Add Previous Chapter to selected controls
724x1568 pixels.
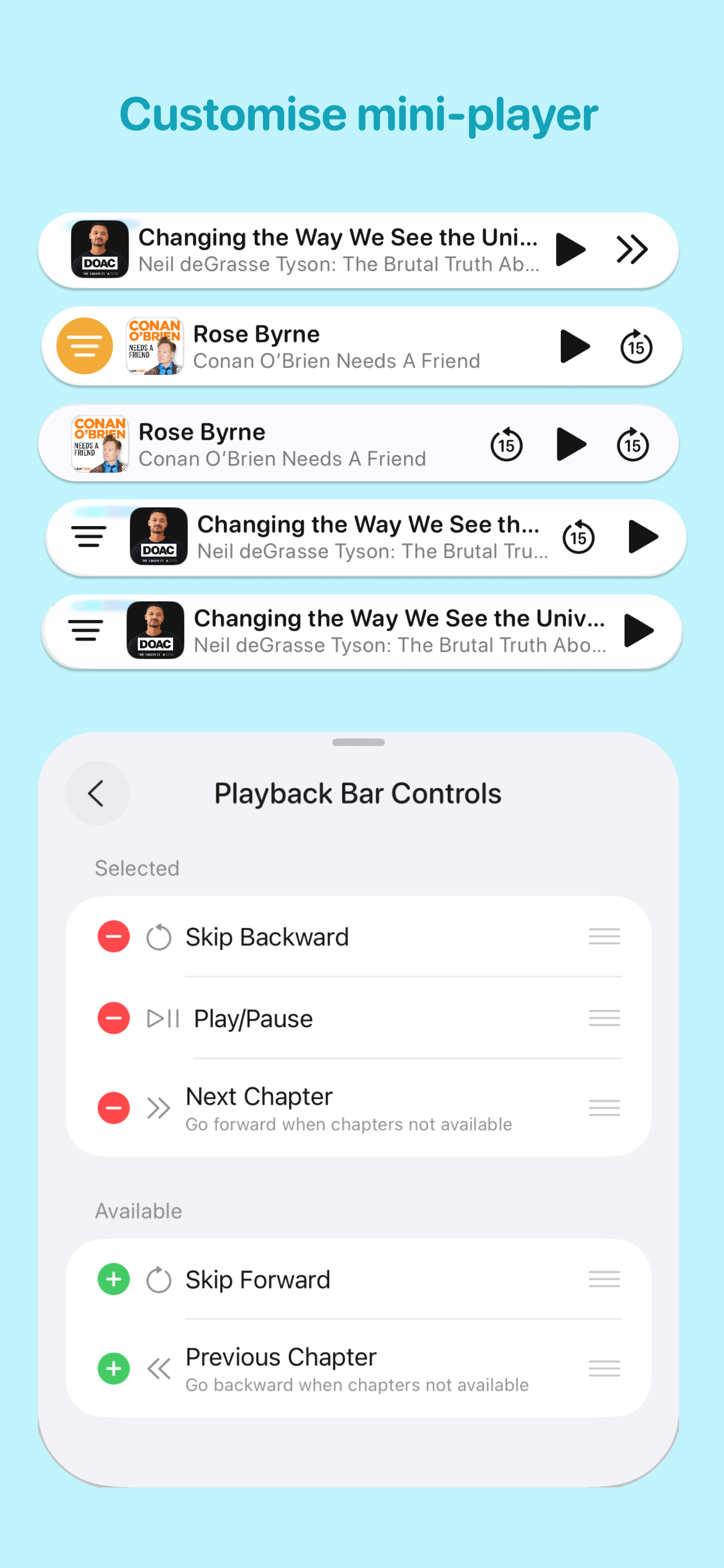(113, 1368)
